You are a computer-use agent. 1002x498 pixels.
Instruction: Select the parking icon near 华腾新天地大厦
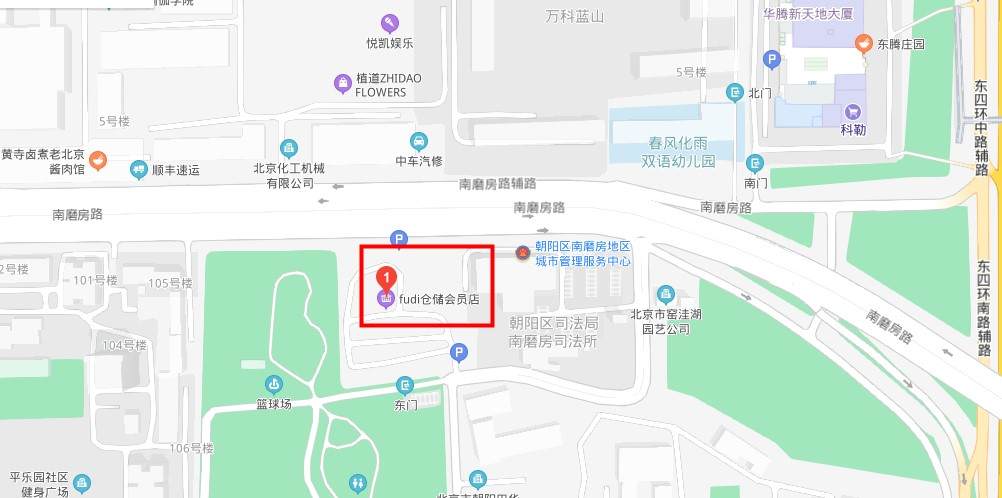tap(771, 60)
